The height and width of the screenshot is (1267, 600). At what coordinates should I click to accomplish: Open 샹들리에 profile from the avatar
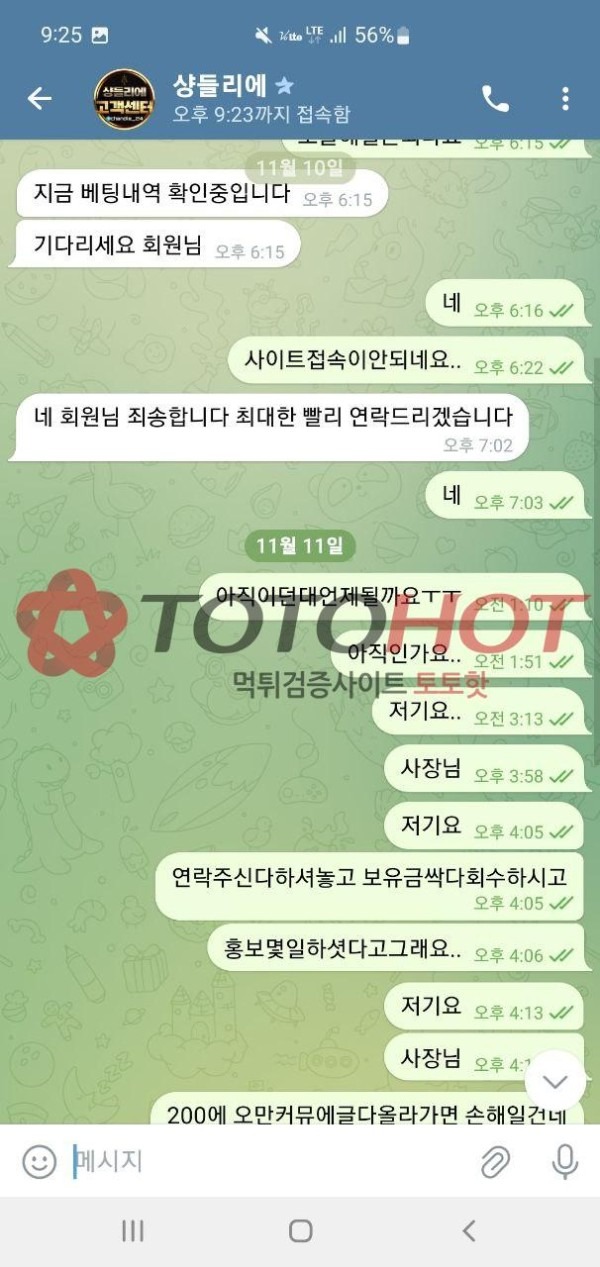tap(123, 98)
